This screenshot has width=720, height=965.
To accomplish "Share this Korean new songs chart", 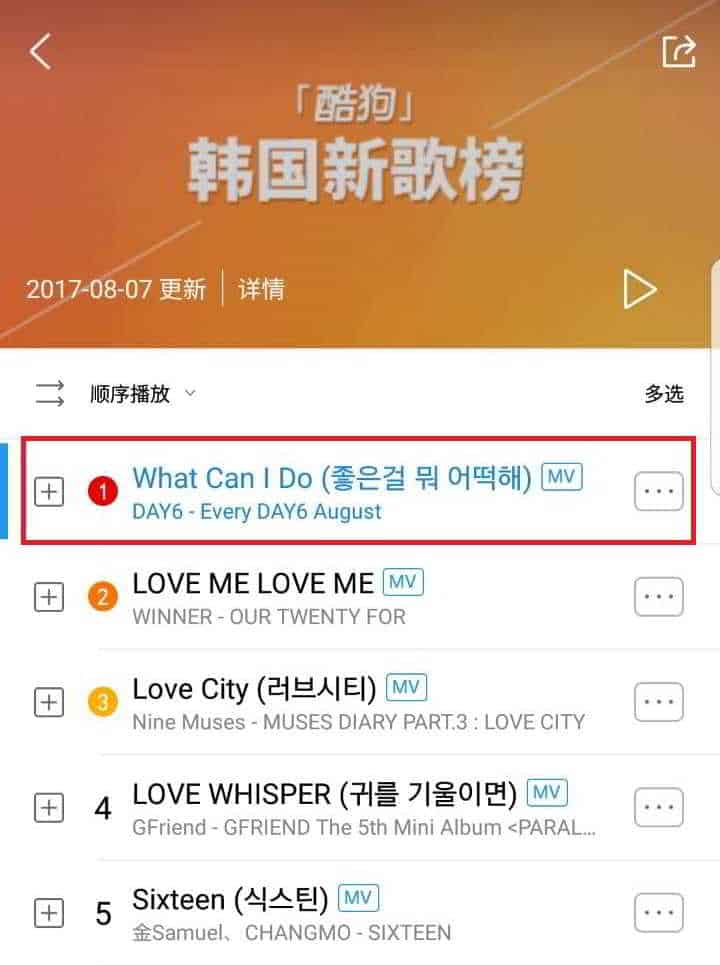I will (679, 51).
